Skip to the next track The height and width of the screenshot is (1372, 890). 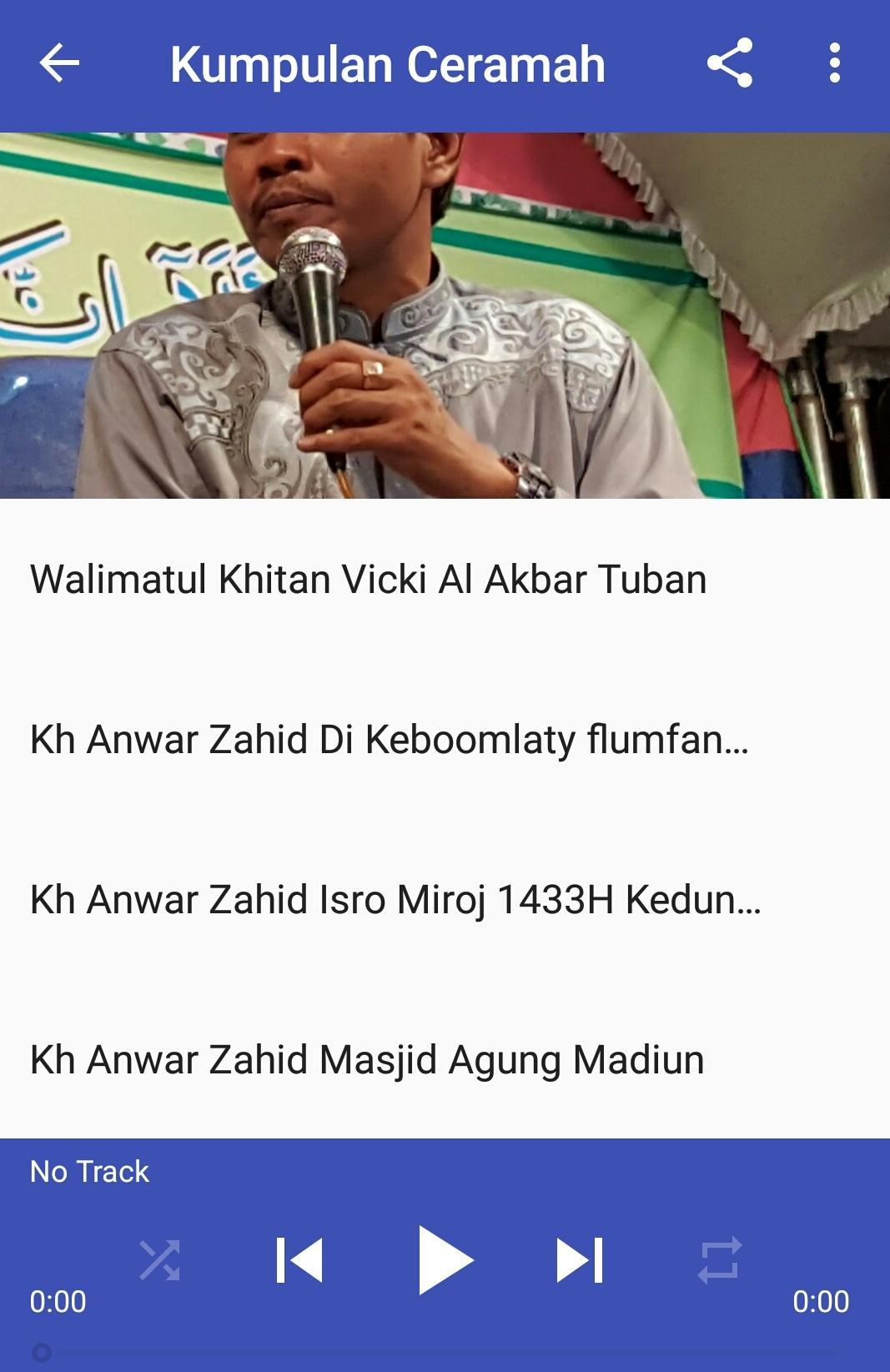tap(580, 1259)
